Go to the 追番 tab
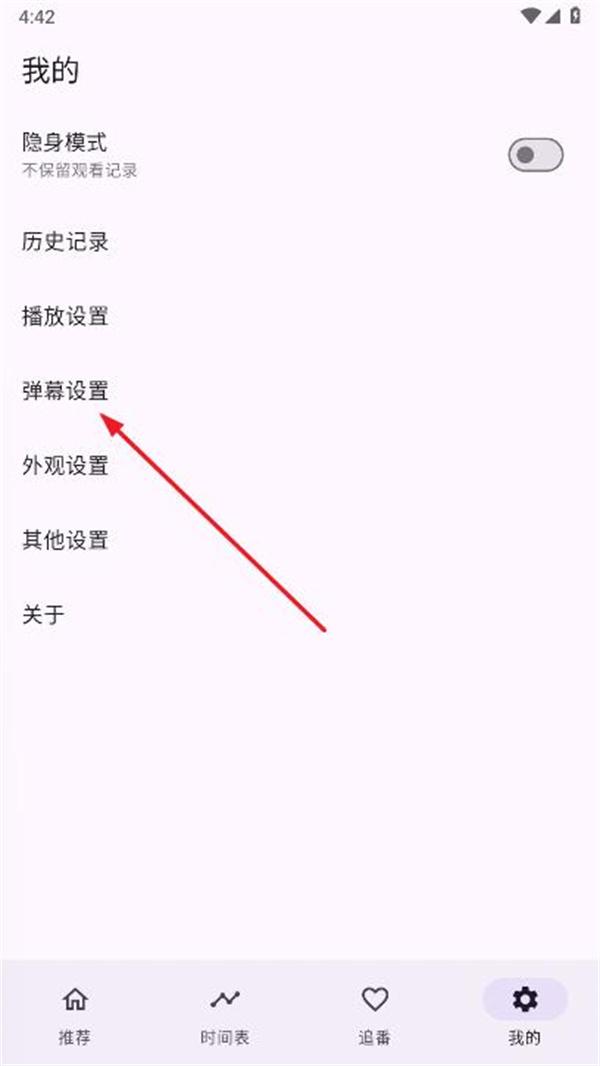 [x=375, y=1012]
